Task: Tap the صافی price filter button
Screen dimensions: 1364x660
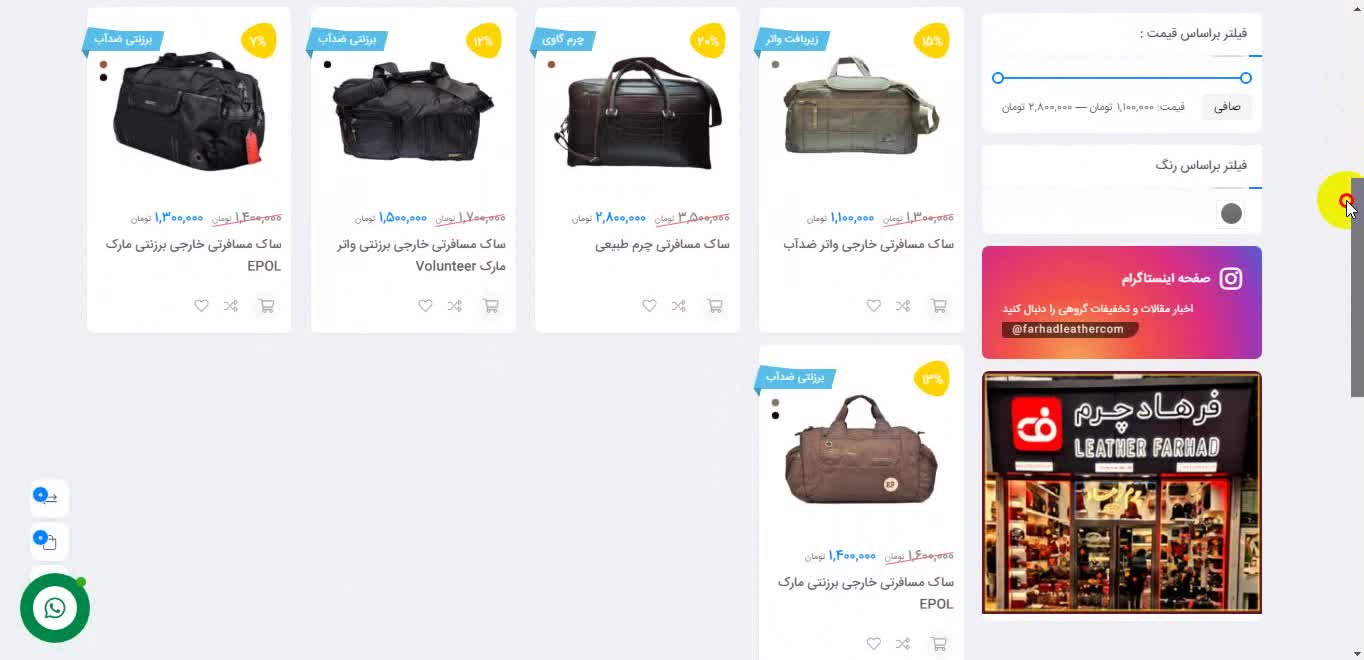Action: point(1226,107)
